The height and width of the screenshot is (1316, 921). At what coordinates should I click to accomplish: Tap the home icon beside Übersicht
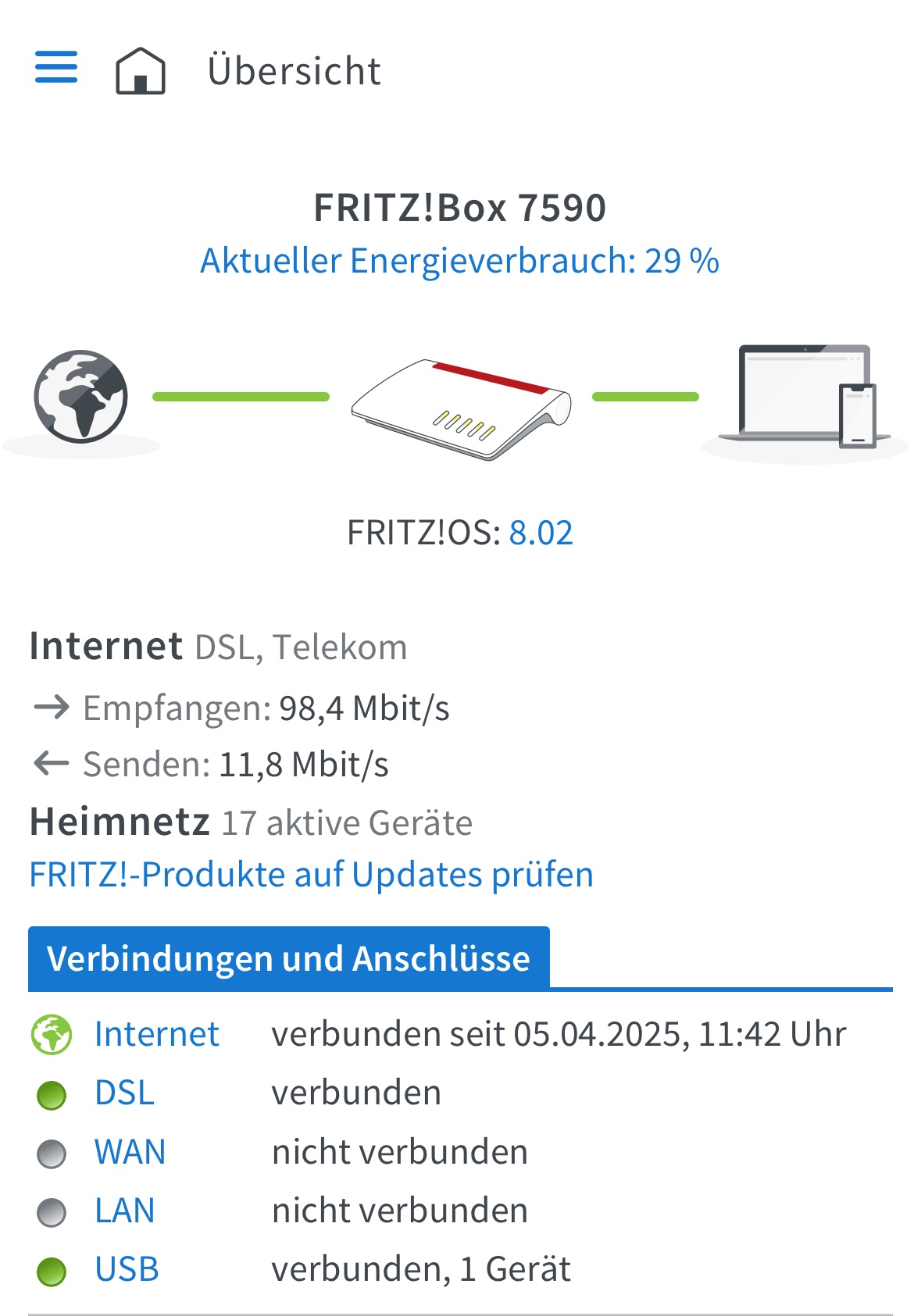(x=141, y=70)
